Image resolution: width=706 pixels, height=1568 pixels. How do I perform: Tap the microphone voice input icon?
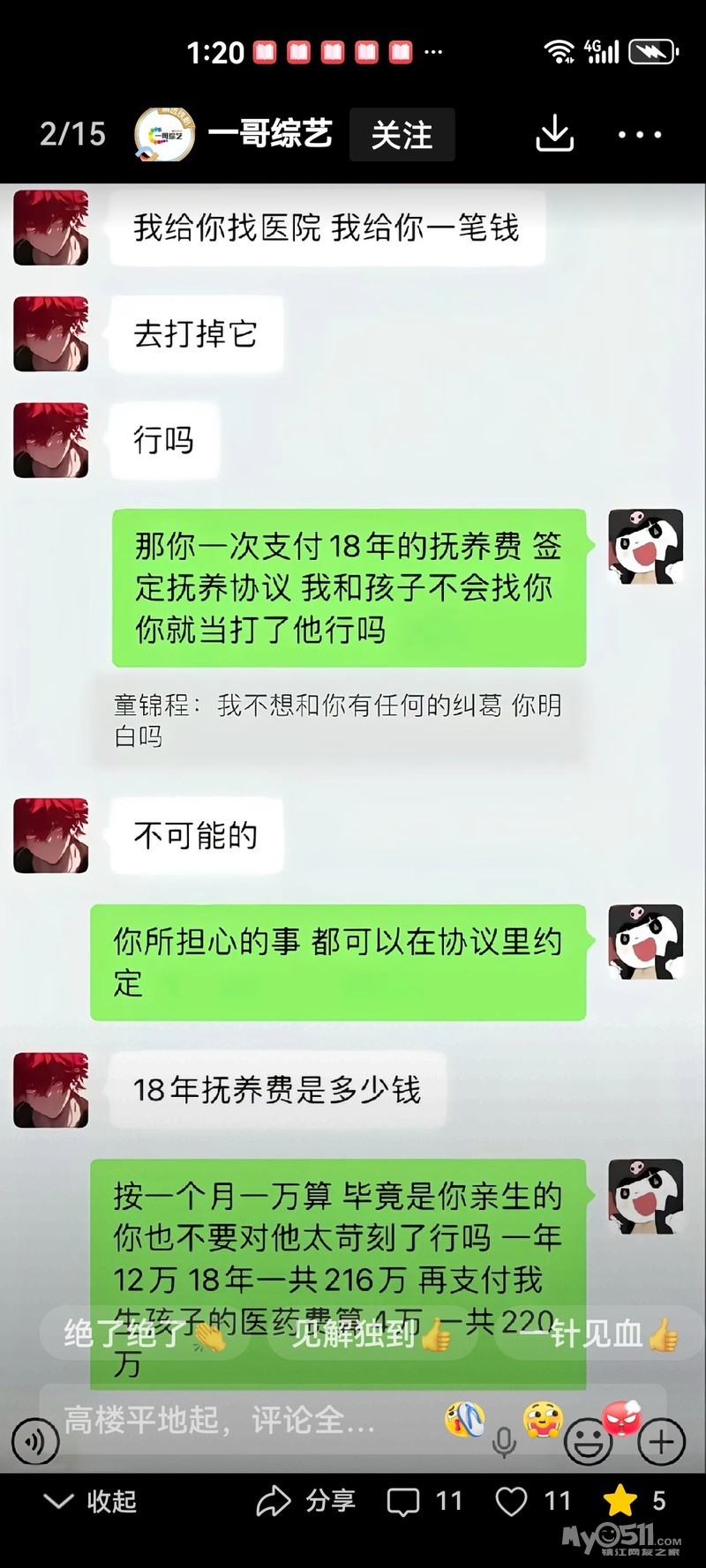click(504, 1441)
